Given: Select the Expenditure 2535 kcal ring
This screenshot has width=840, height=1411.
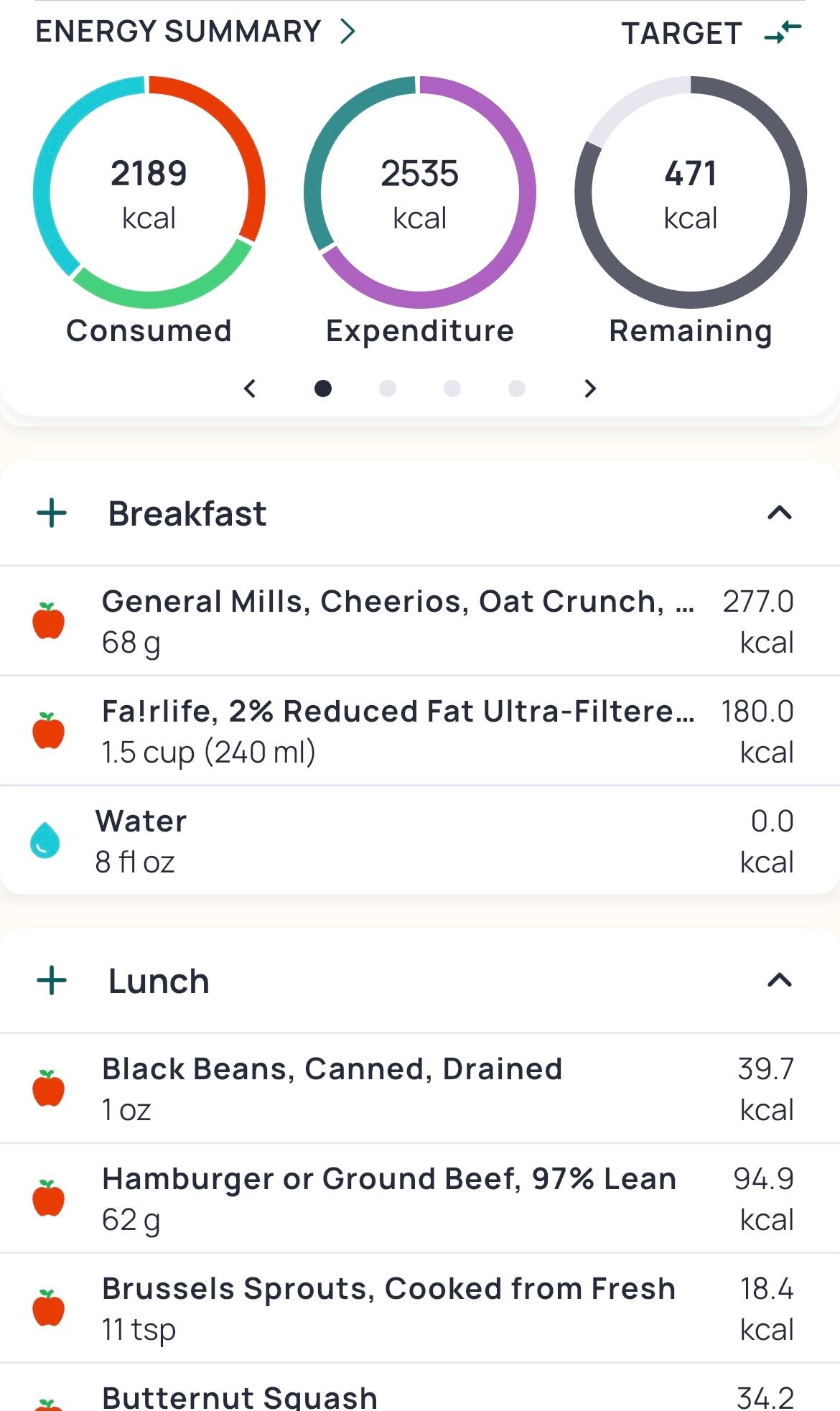Looking at the screenshot, I should pos(420,192).
